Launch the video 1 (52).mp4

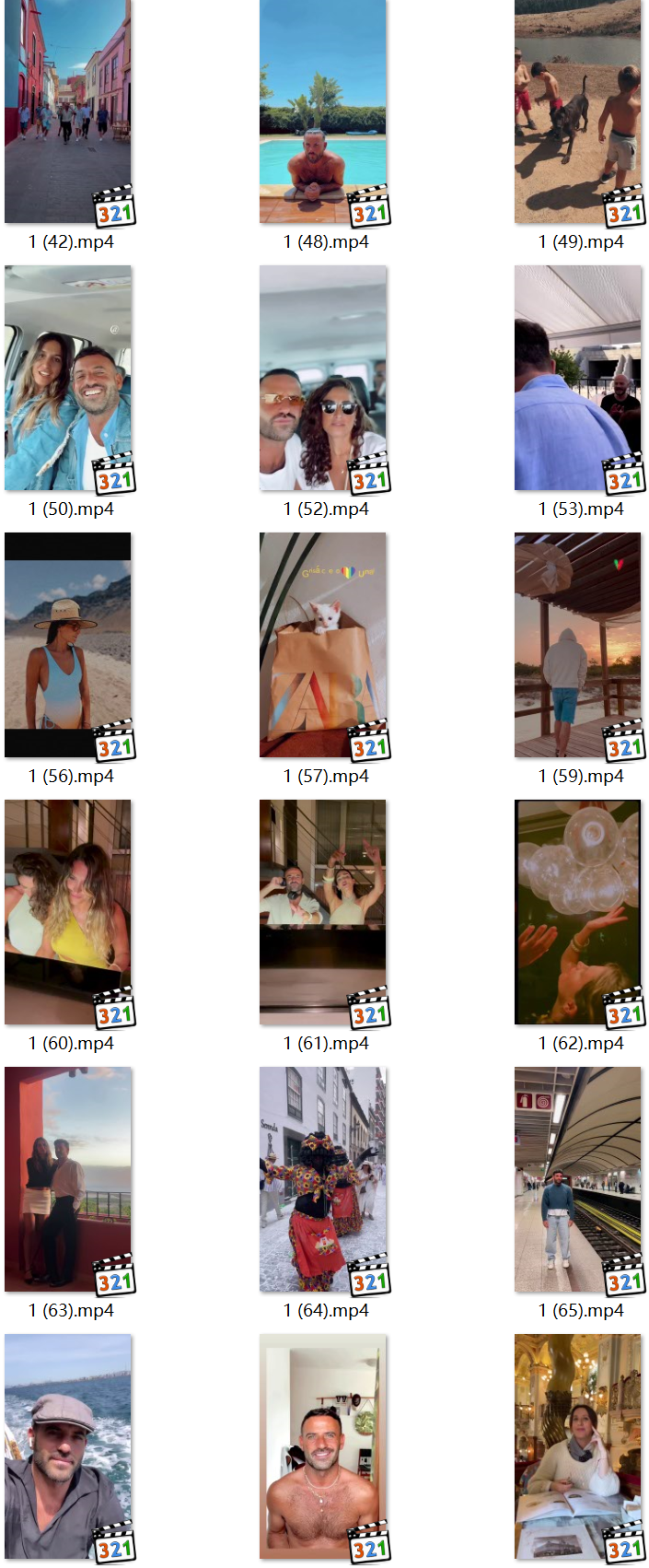[x=323, y=378]
